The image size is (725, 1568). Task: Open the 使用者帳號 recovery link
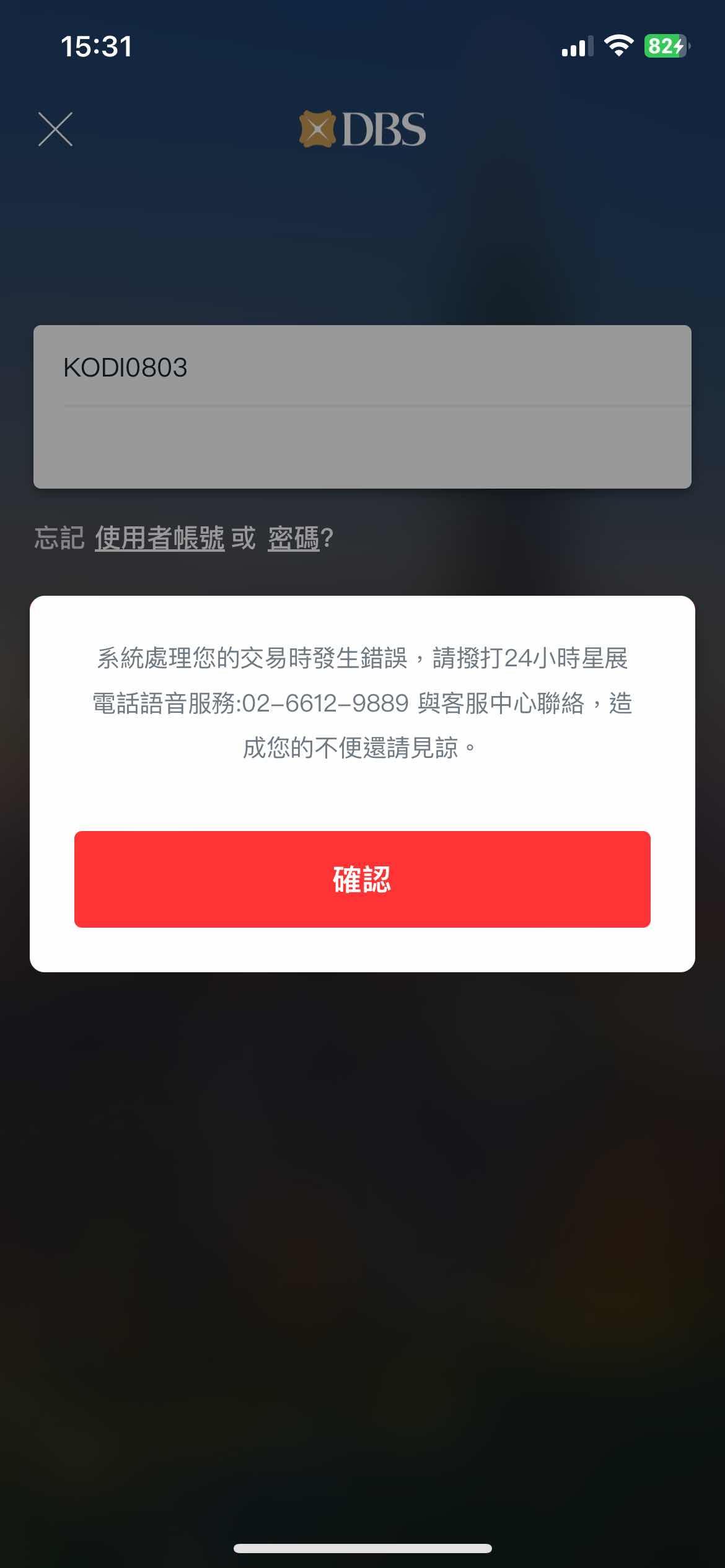tap(159, 538)
